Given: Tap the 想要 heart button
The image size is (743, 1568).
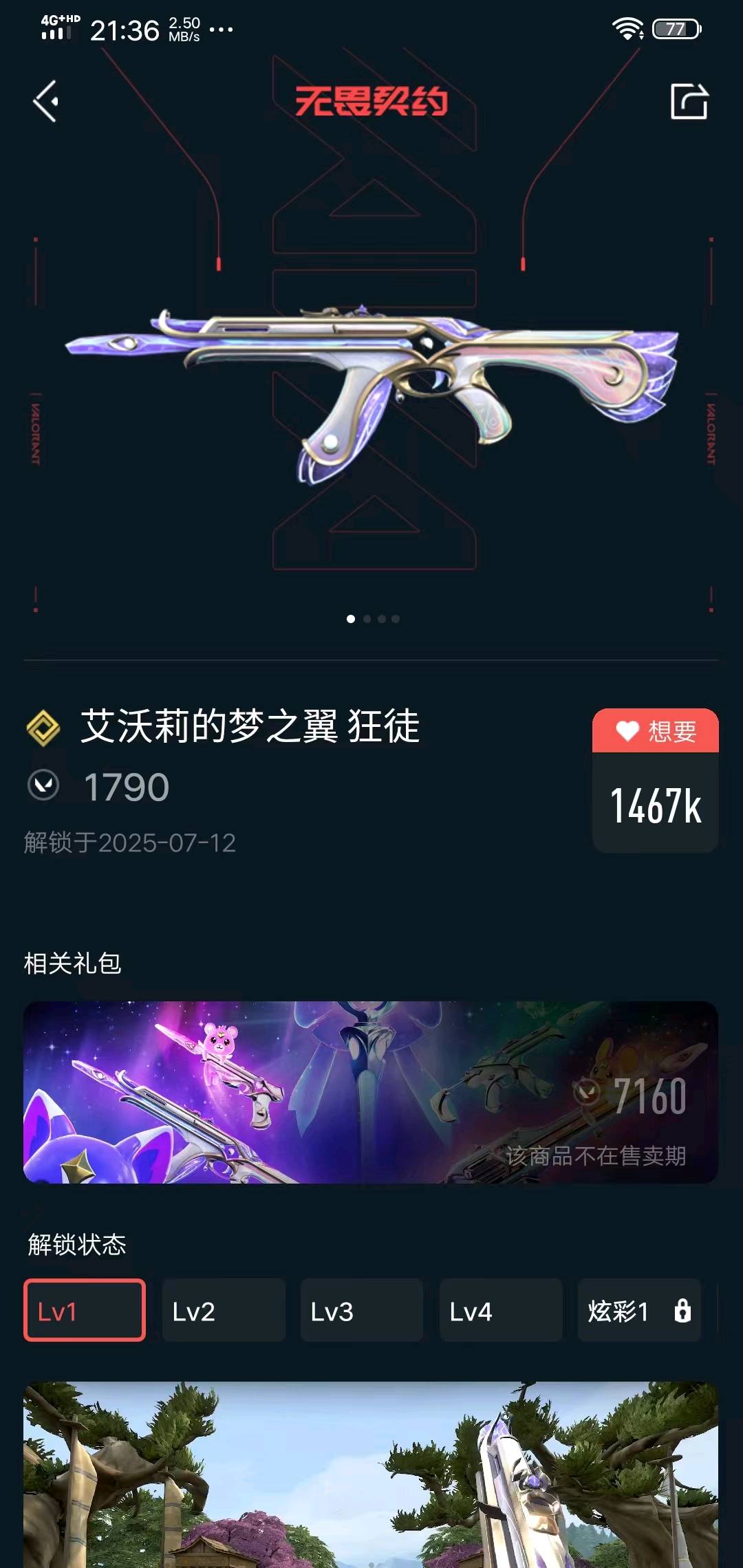Looking at the screenshot, I should pyautogui.click(x=655, y=731).
